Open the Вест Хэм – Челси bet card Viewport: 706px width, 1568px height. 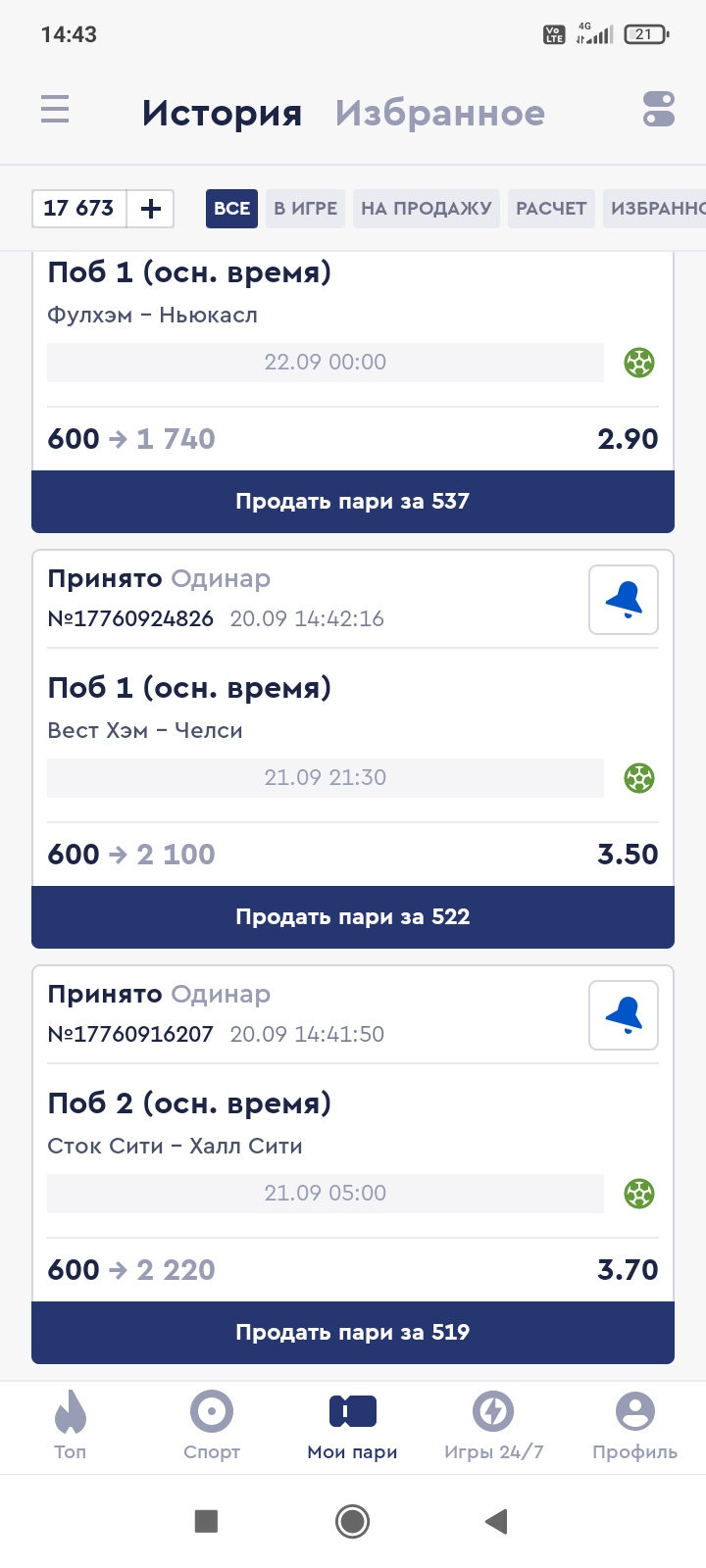click(x=294, y=708)
